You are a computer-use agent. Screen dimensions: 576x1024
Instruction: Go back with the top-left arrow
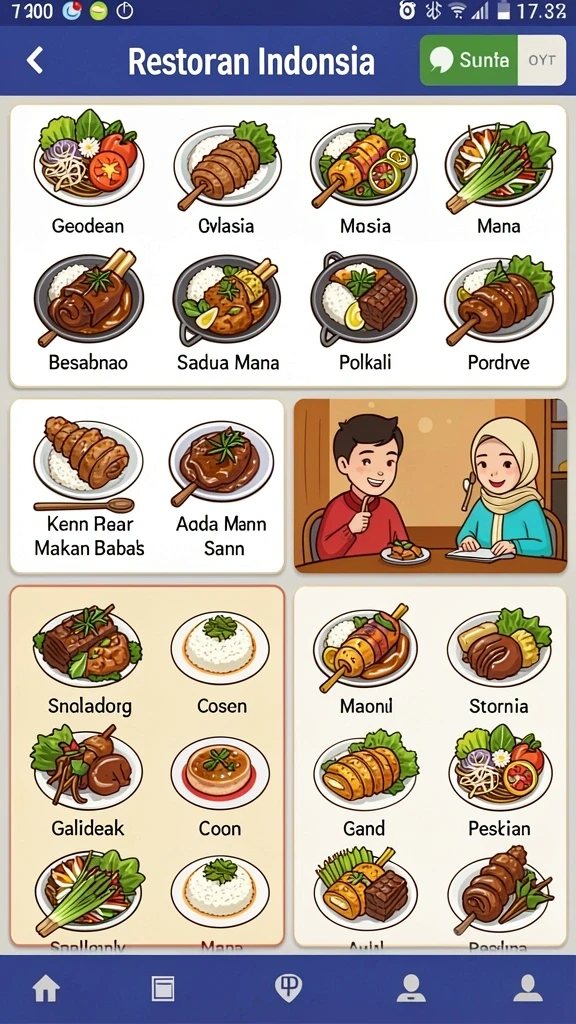(x=35, y=61)
